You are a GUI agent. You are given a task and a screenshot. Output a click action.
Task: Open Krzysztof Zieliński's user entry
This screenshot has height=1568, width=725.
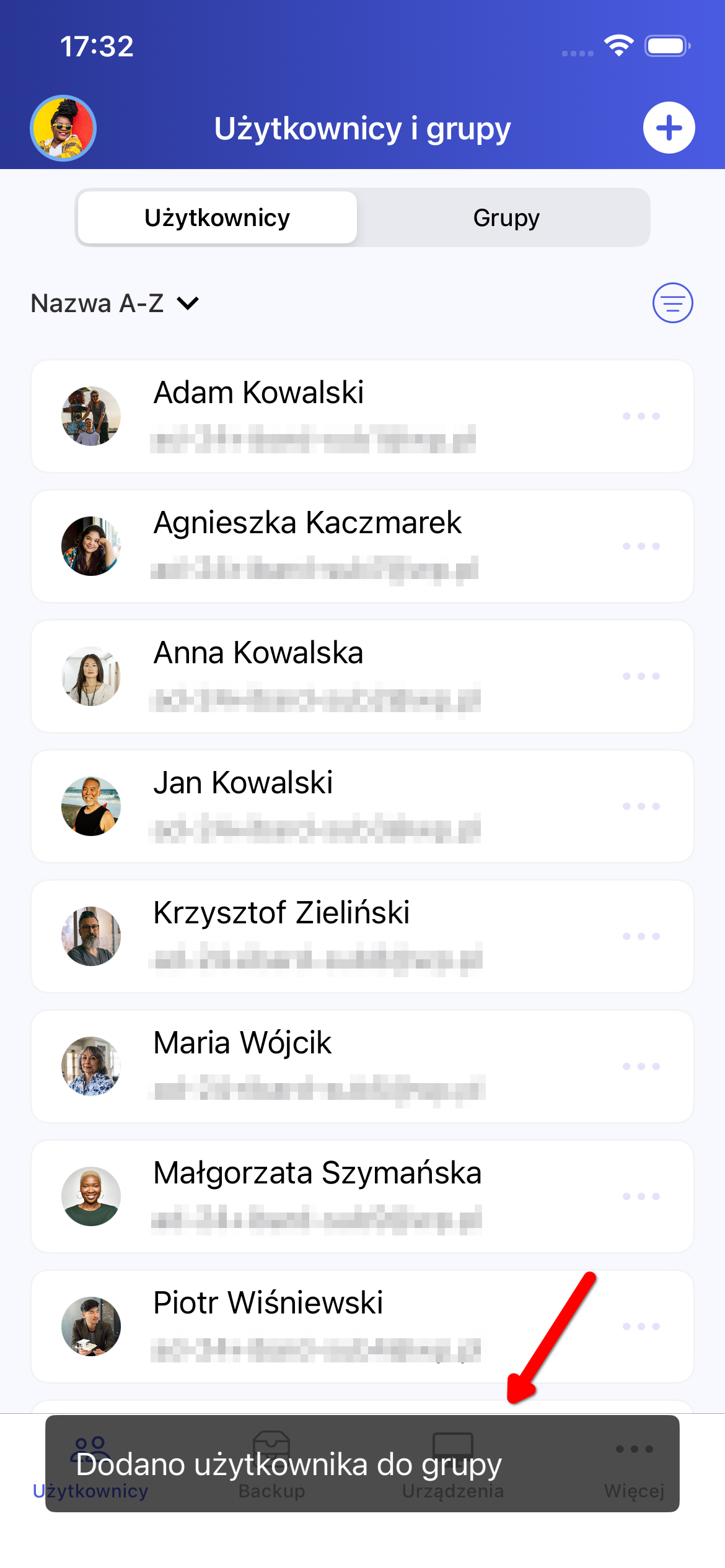310,936
